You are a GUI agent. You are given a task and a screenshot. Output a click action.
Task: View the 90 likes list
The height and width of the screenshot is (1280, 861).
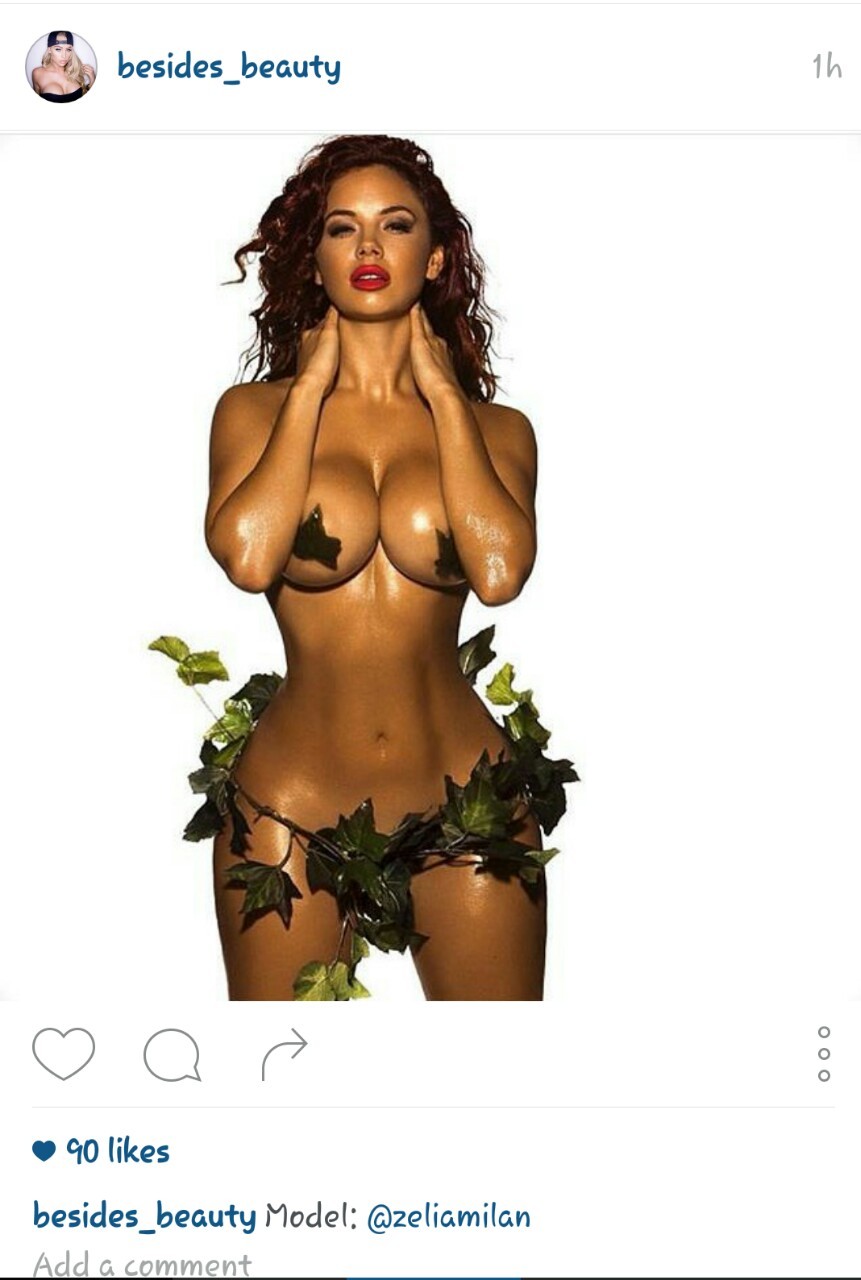tap(117, 1151)
